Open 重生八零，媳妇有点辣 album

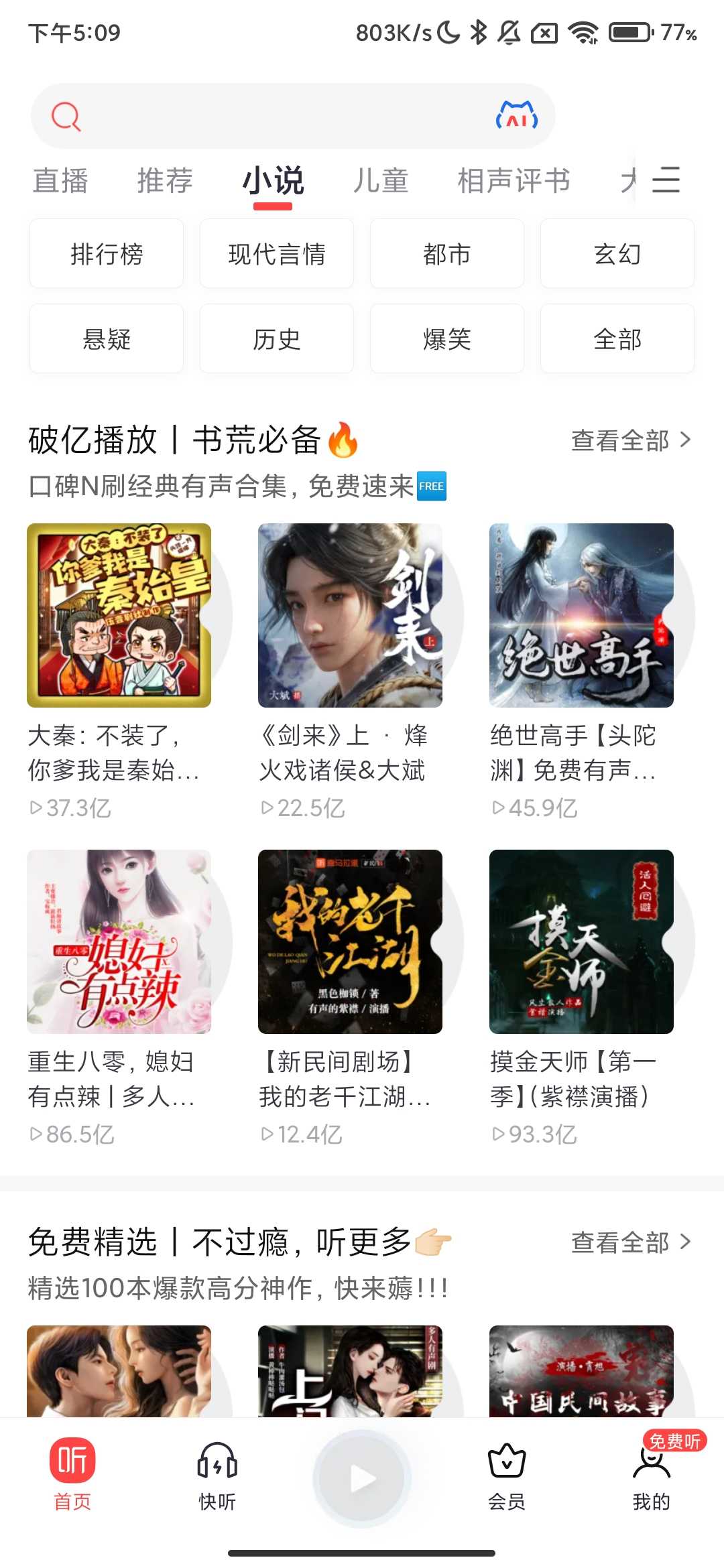[x=119, y=941]
